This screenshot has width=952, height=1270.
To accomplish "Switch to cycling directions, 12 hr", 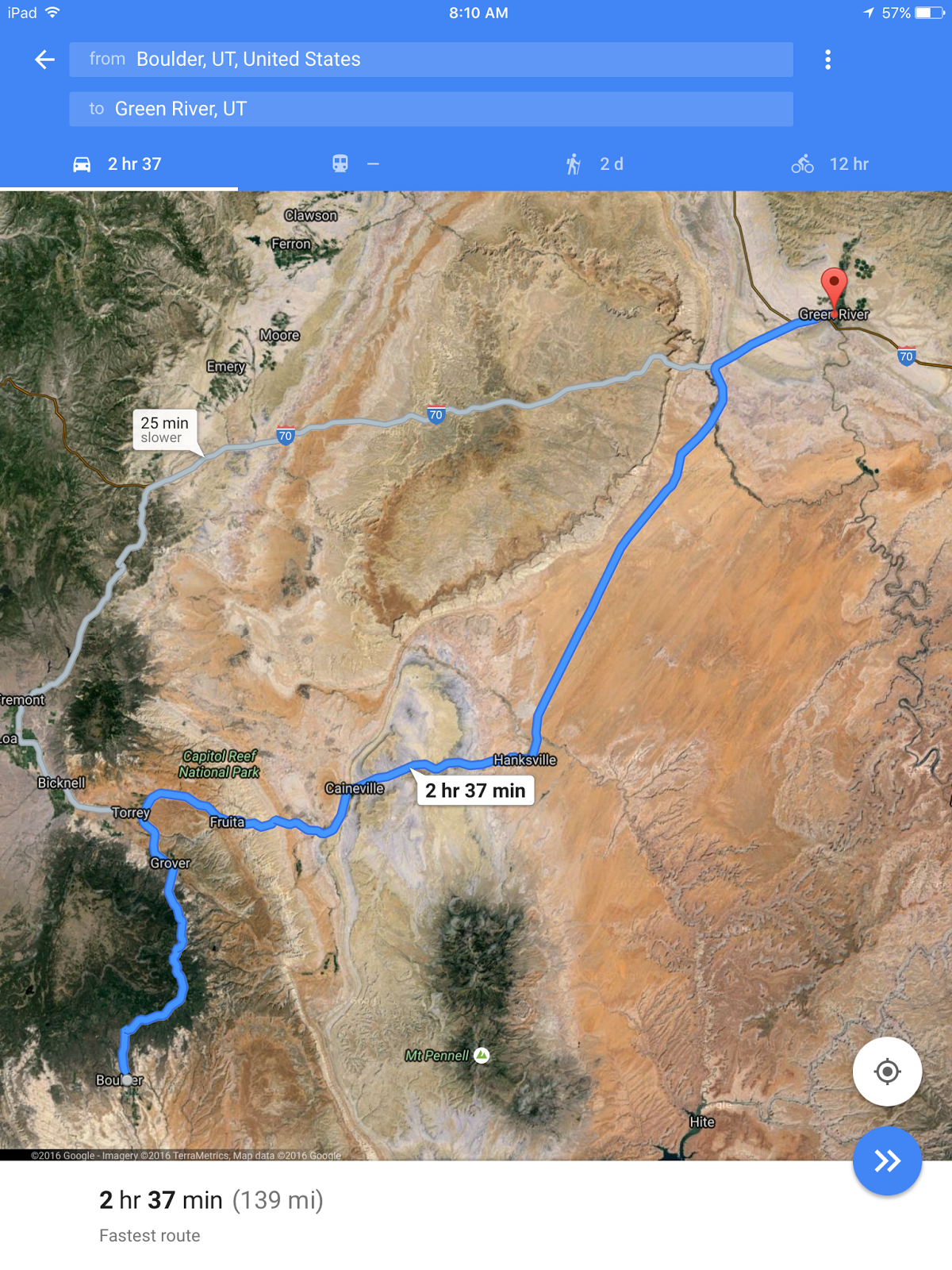I will (x=830, y=164).
